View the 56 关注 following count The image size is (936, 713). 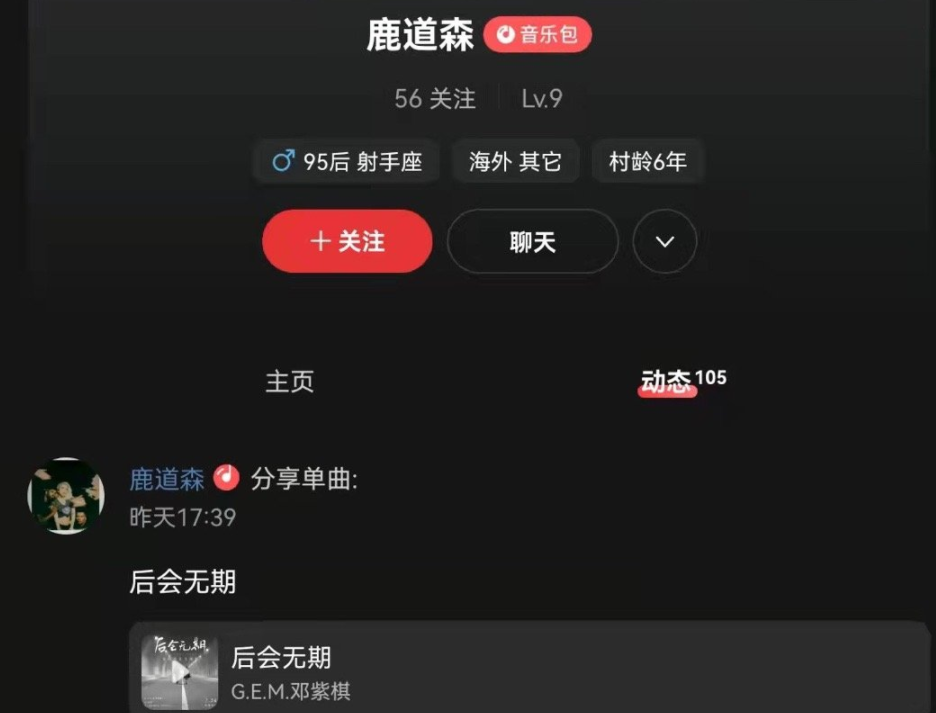coord(435,98)
